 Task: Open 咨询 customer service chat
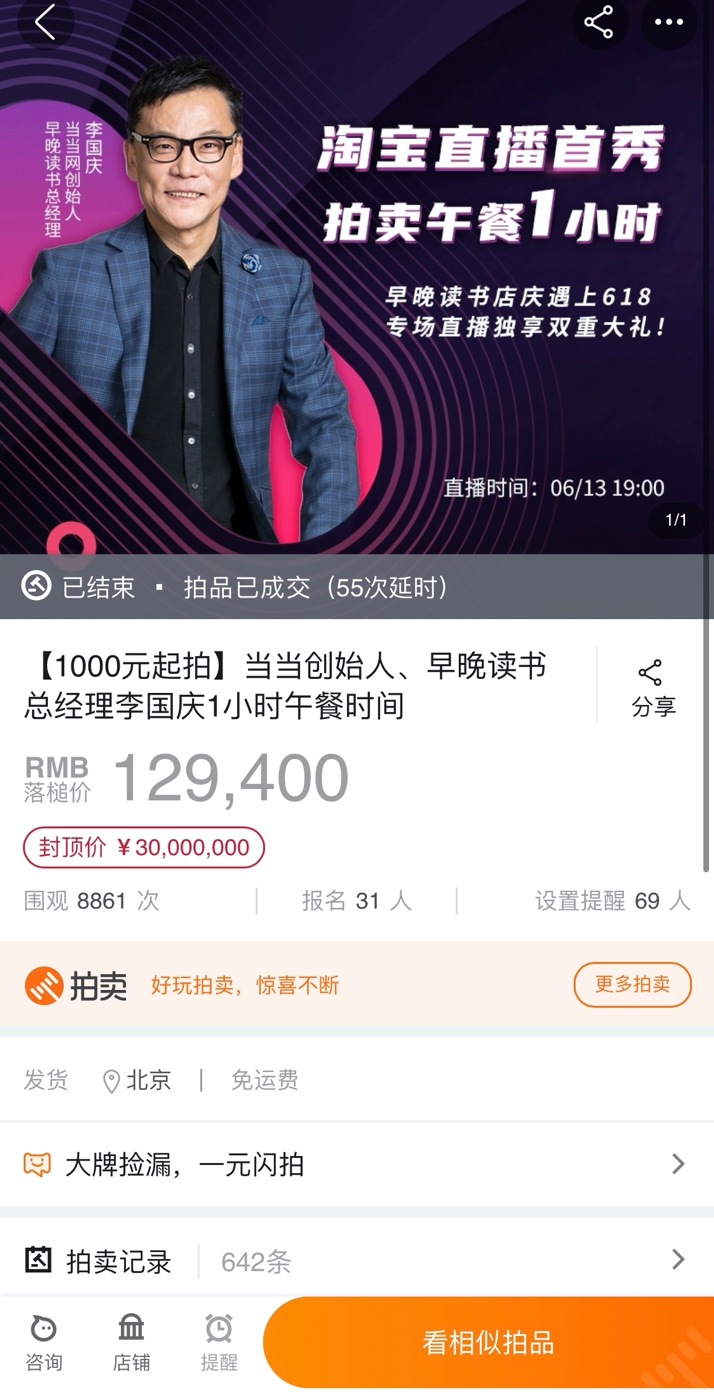click(44, 1342)
